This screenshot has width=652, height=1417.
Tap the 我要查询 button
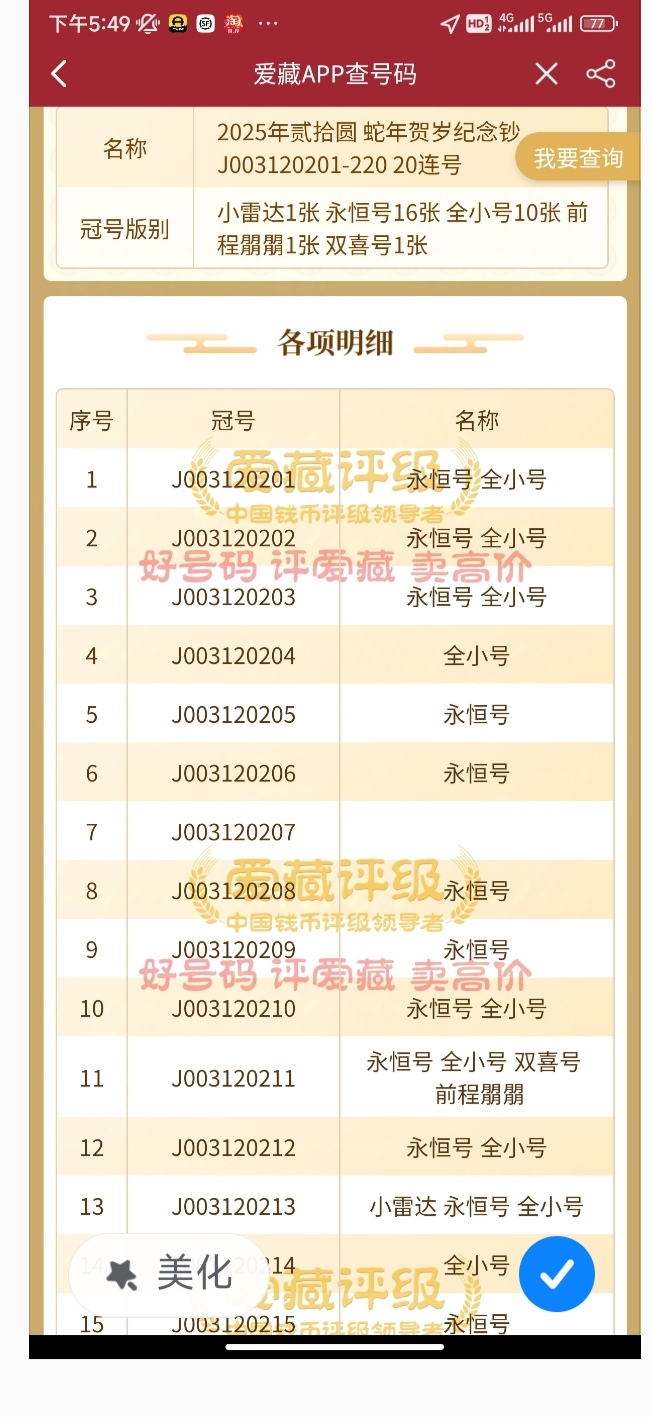578,158
